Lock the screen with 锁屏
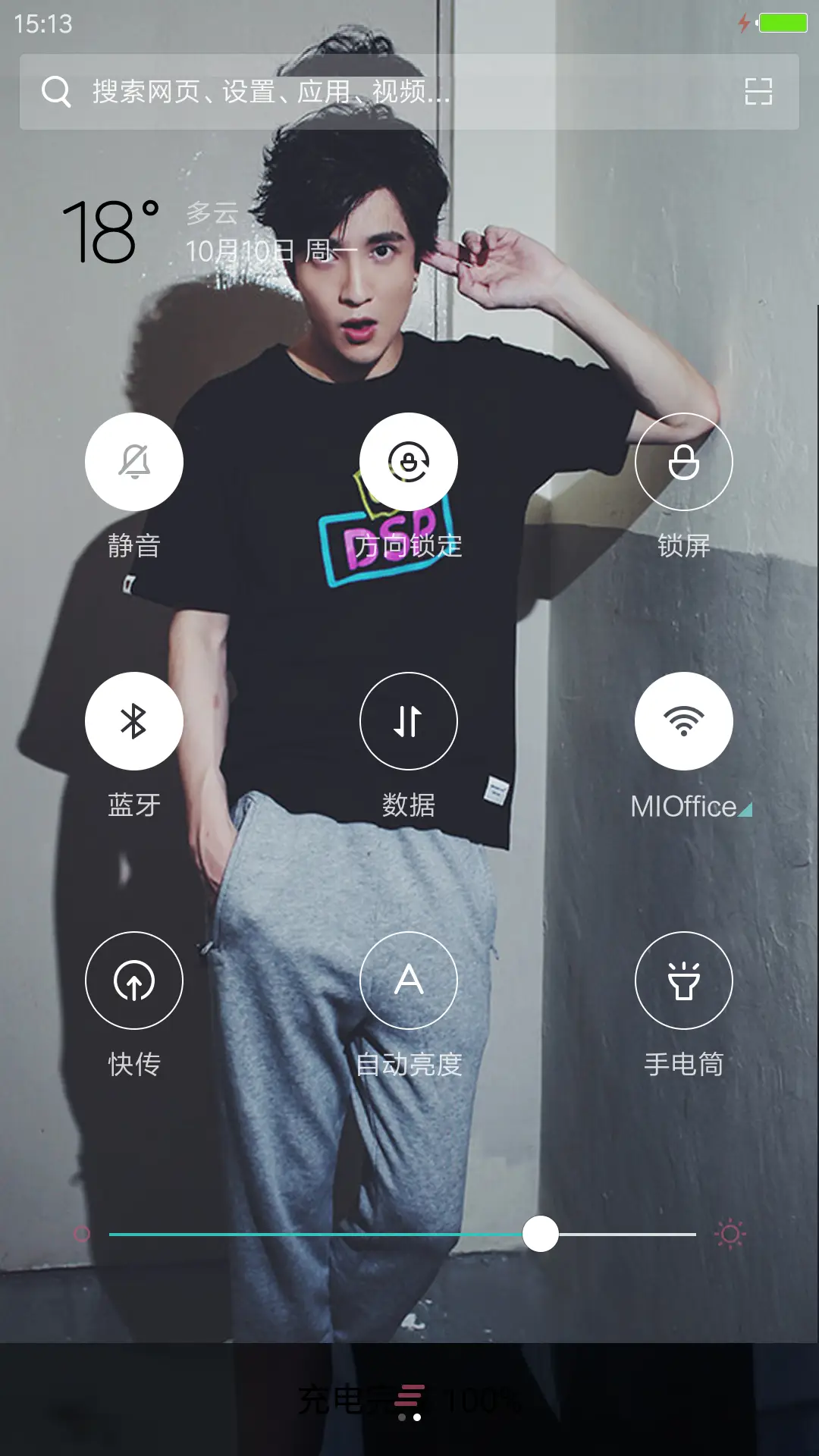 (683, 462)
